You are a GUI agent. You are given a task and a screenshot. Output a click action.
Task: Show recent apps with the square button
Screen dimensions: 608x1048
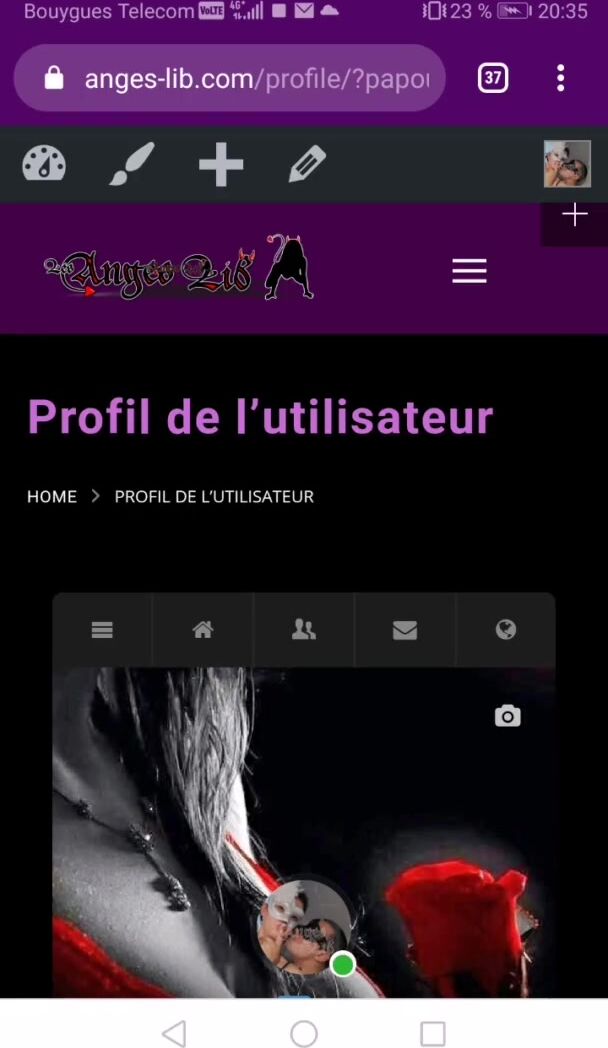(x=433, y=1033)
